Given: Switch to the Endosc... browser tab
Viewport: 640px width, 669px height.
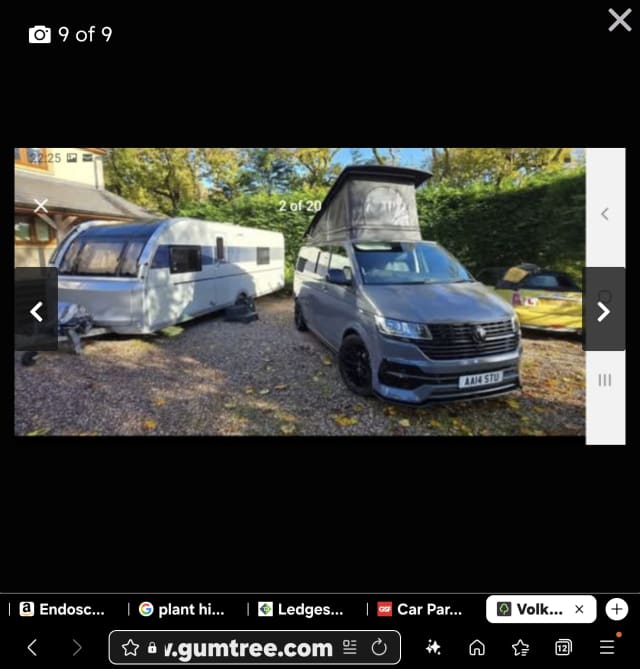Looking at the screenshot, I should [62, 609].
